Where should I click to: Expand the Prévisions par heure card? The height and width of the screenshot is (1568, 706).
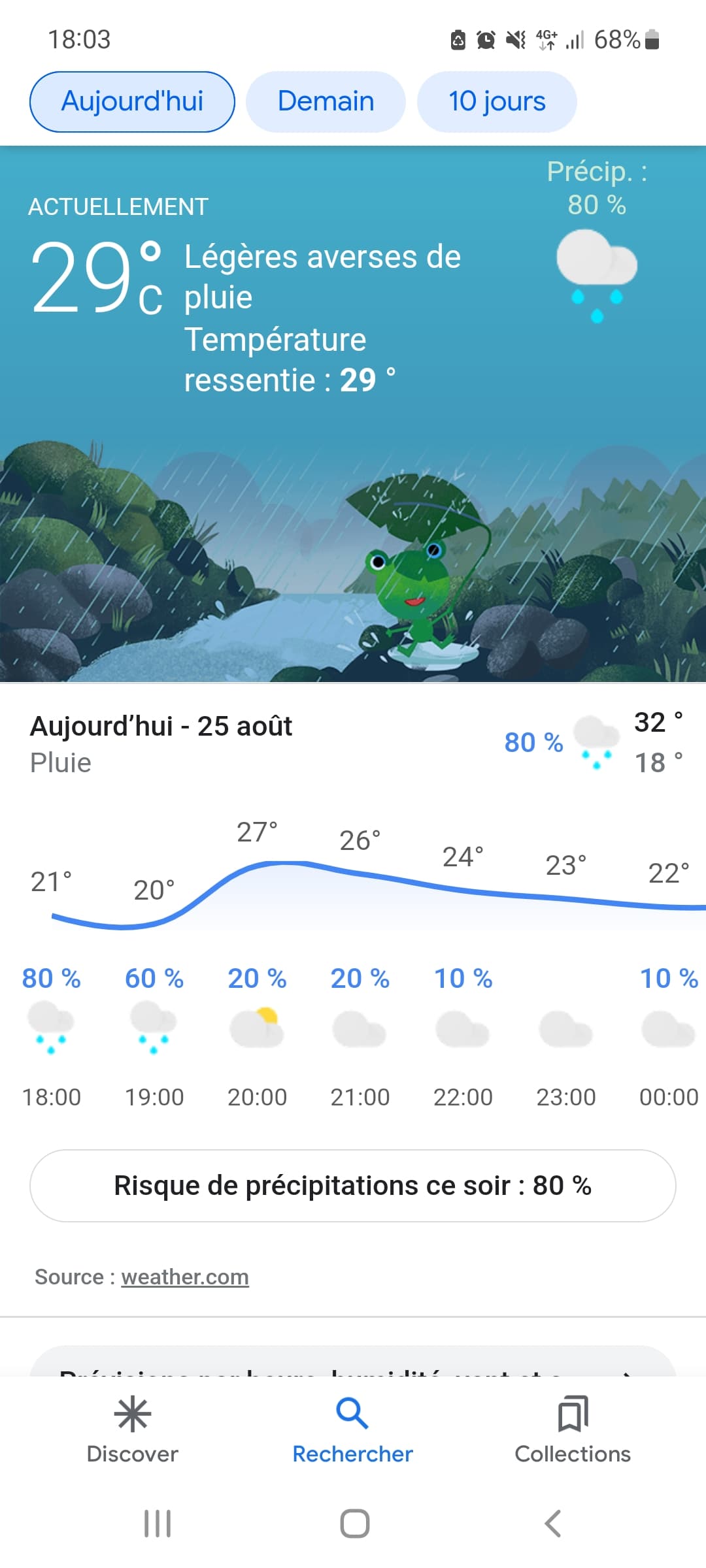click(x=353, y=1362)
